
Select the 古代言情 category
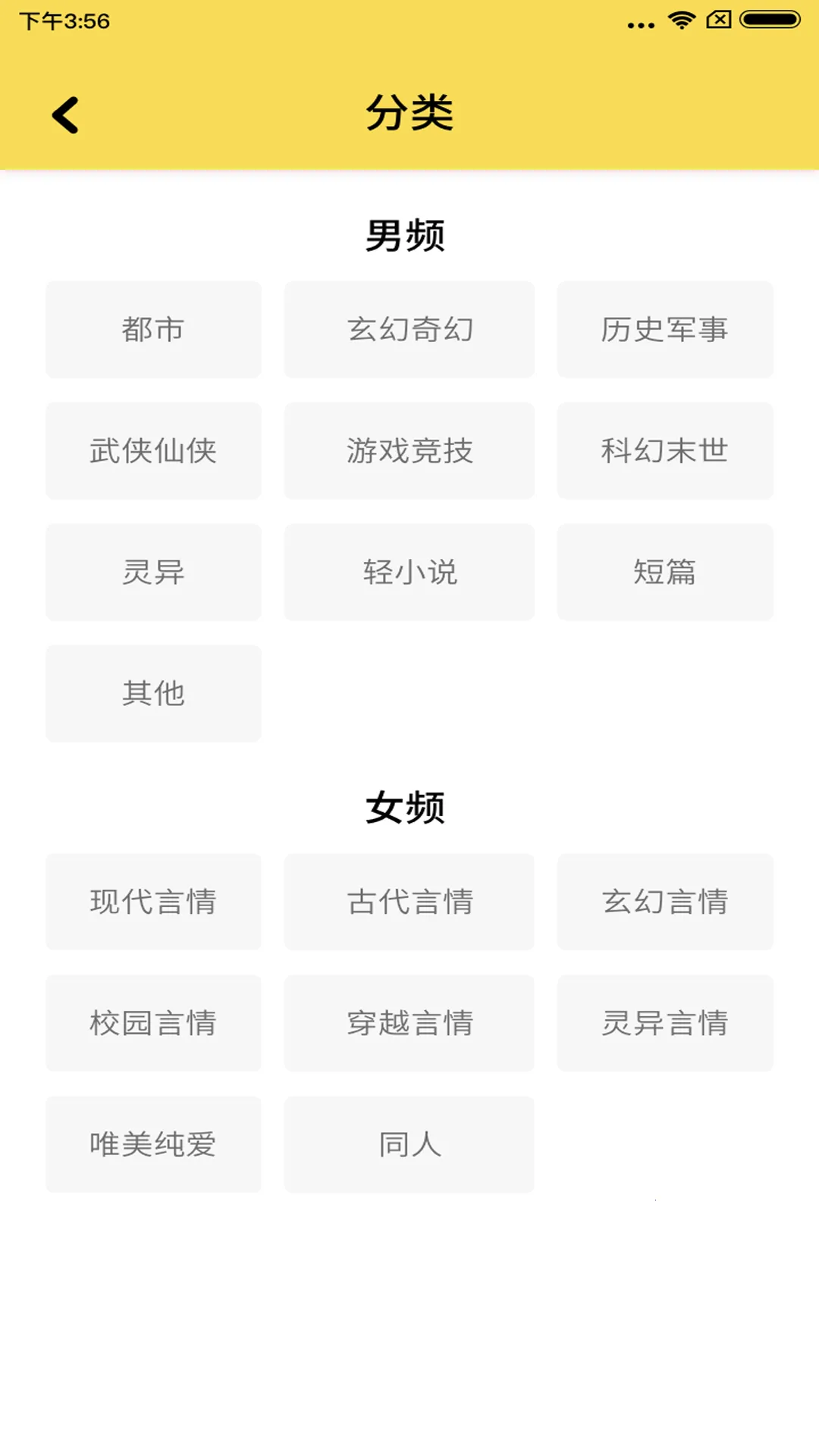[409, 902]
